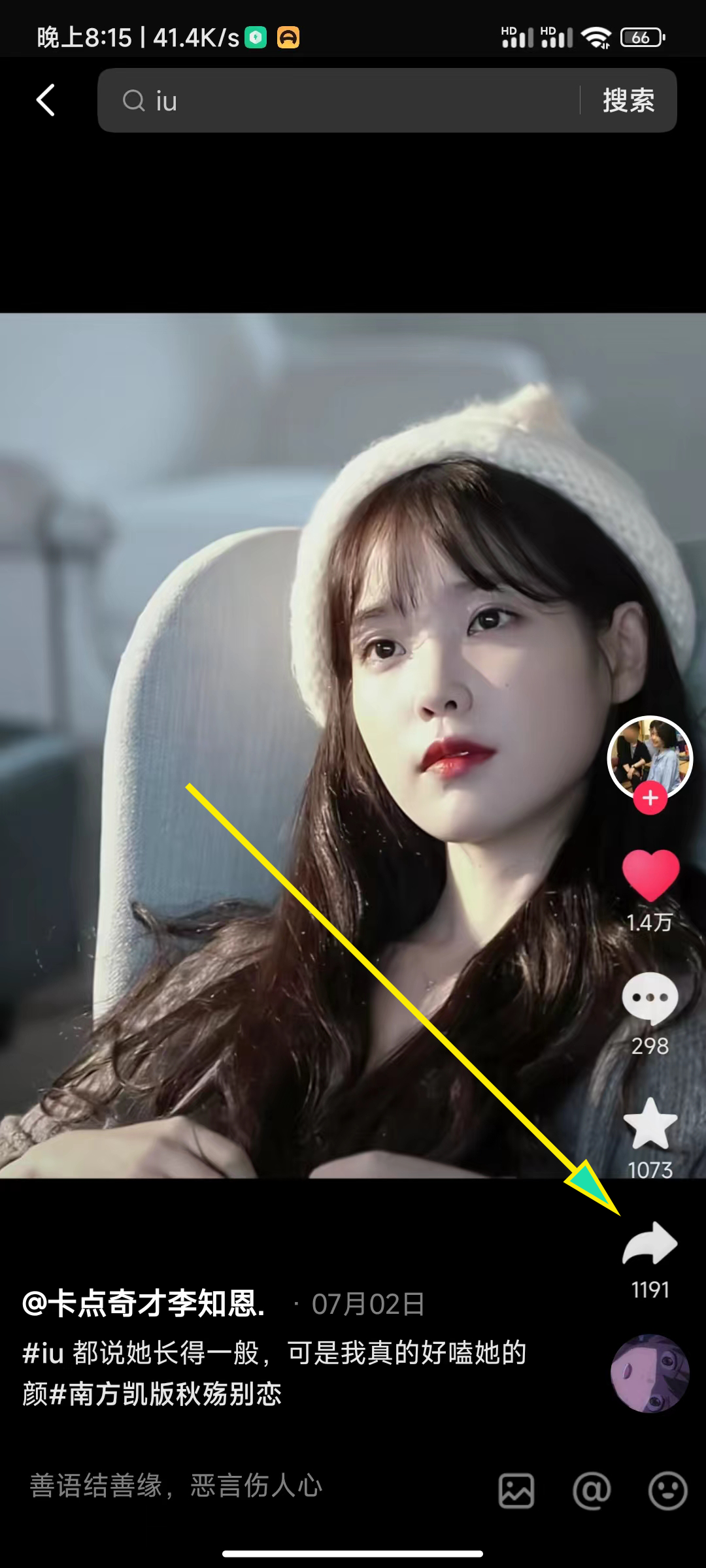Follow the creator via the plus badge
The image size is (706, 1568).
(x=650, y=798)
